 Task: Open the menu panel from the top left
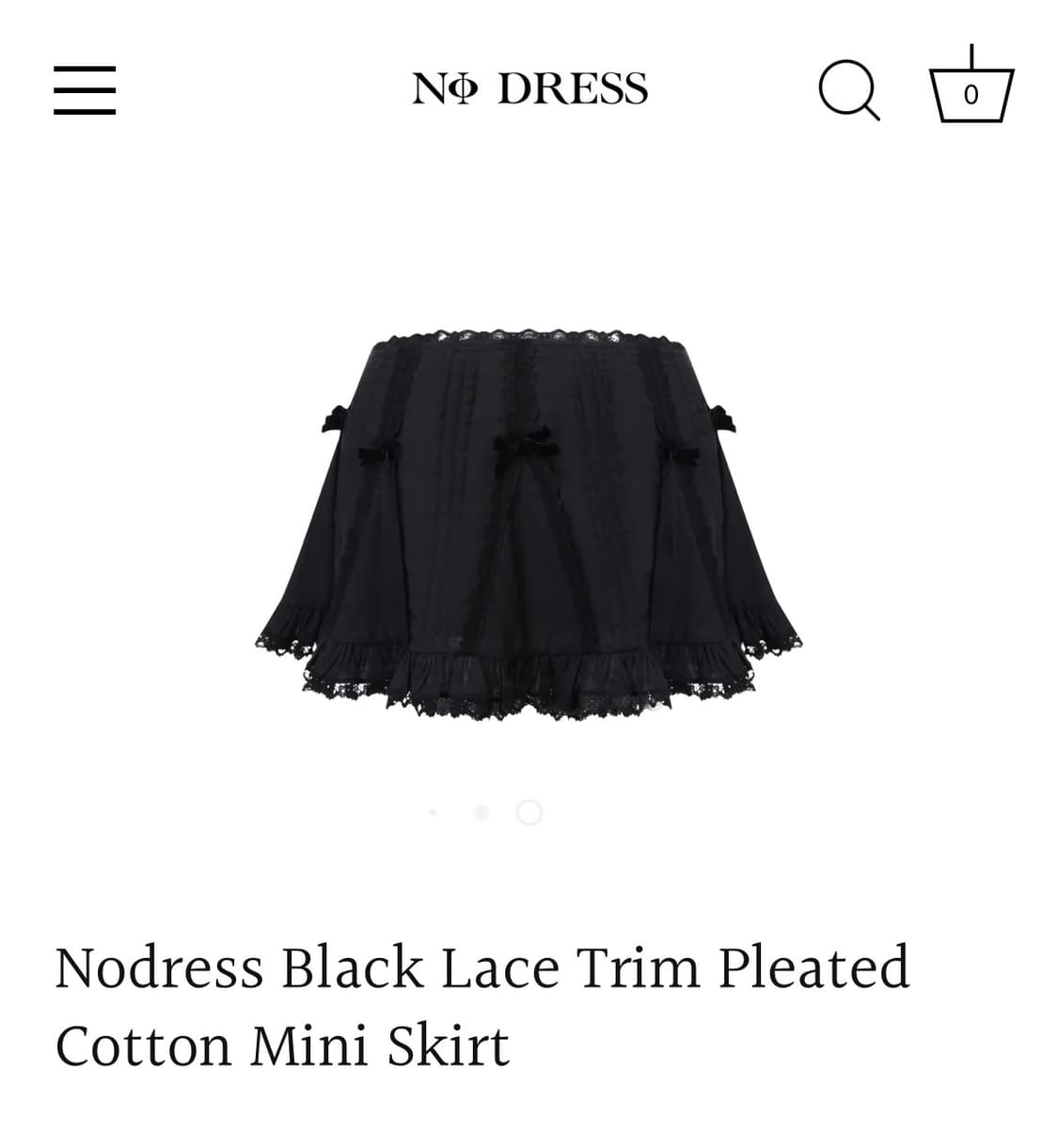(84, 89)
